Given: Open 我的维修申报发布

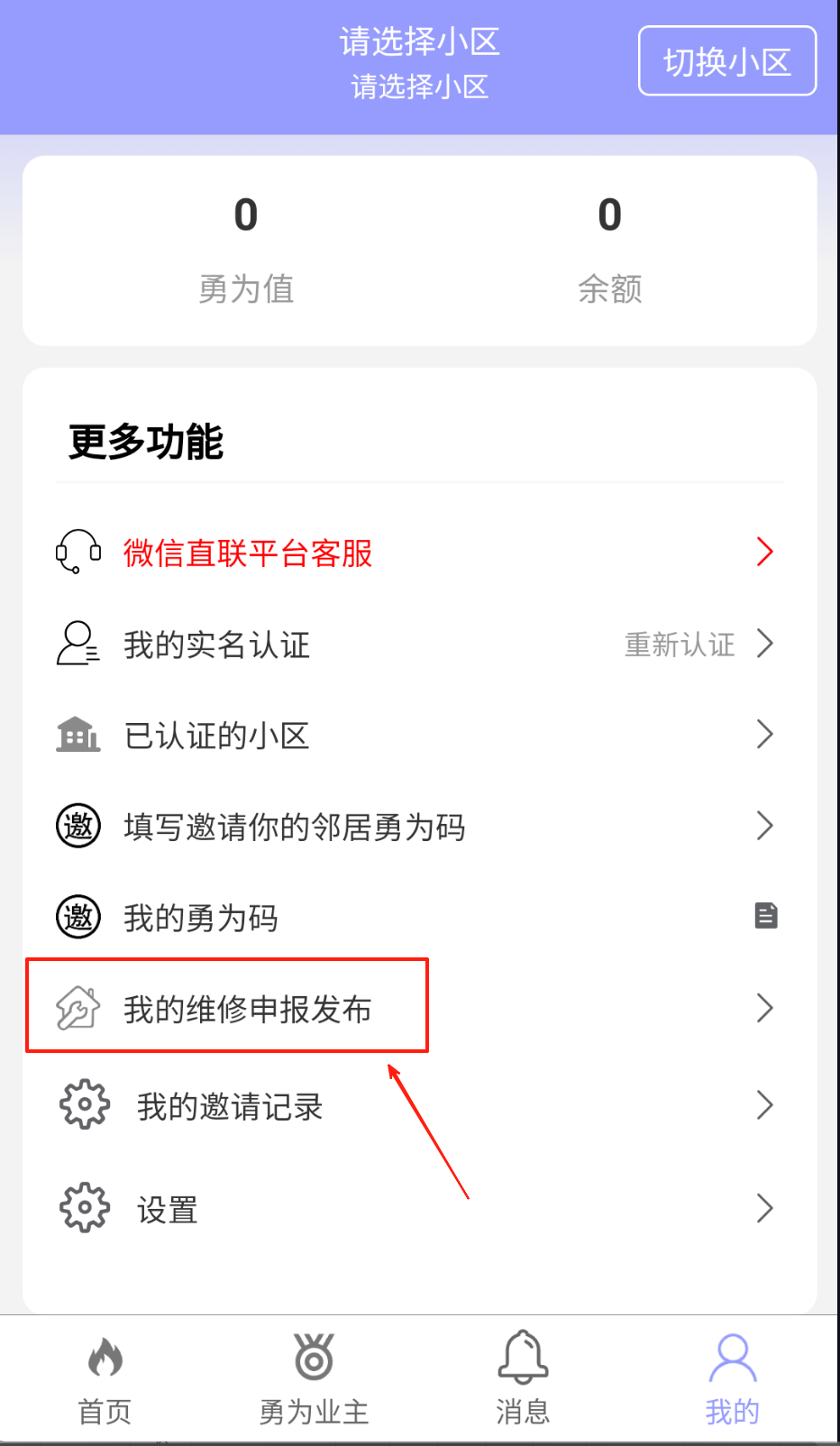Looking at the screenshot, I should point(247,1010).
